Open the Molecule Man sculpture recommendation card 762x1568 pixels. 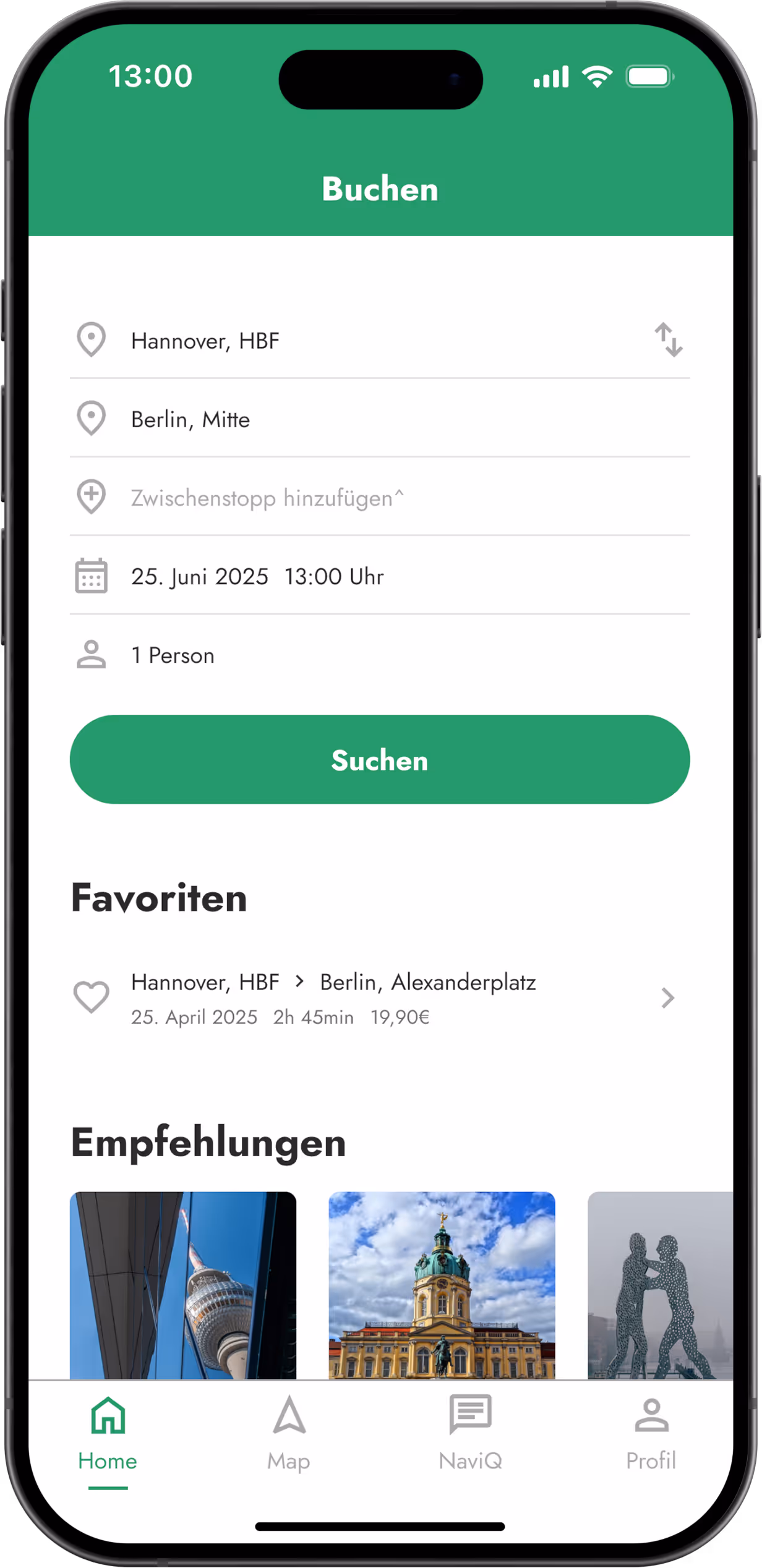tap(659, 1285)
